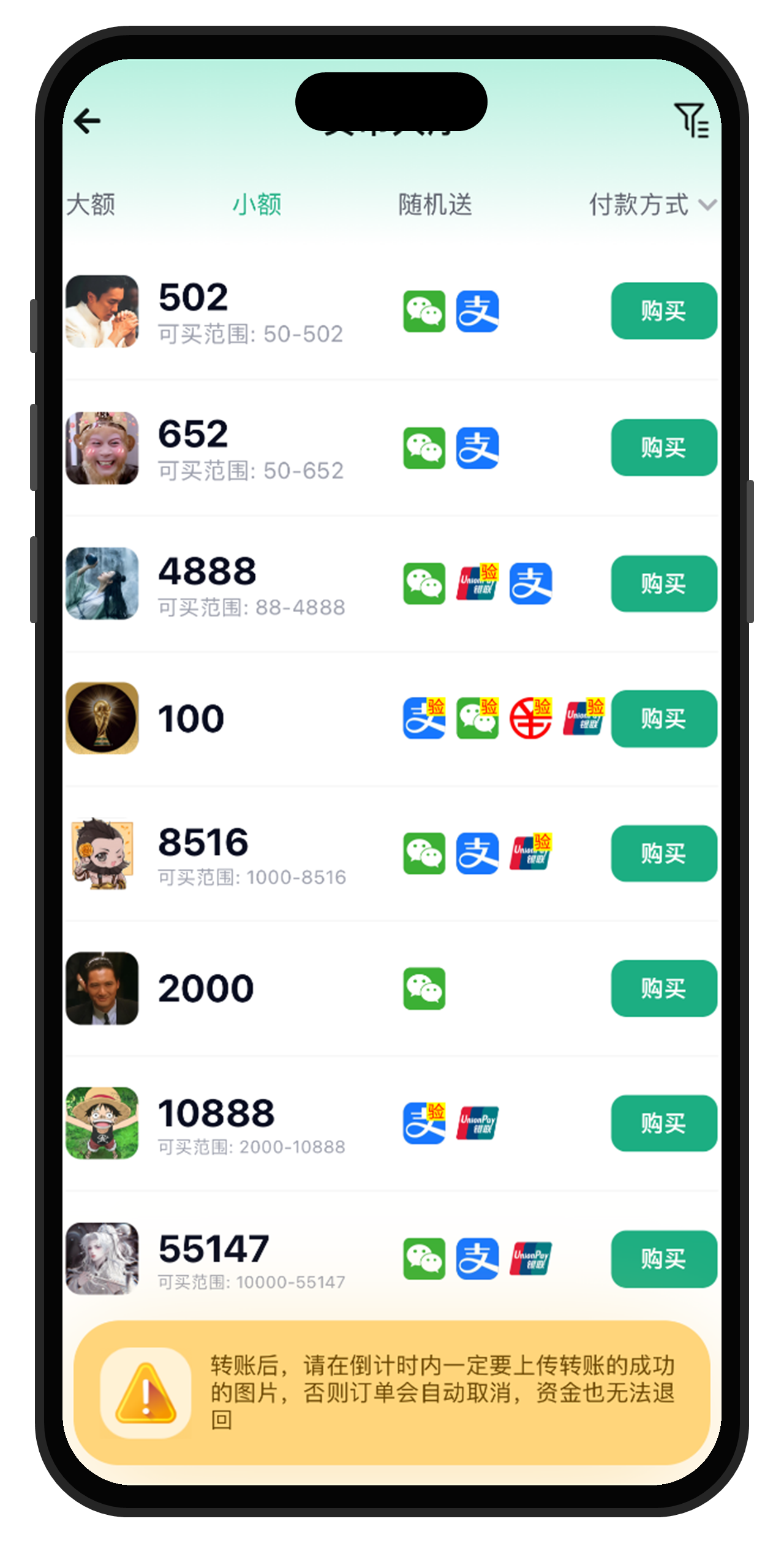
Task: Select the 小额 tab
Action: point(257,205)
